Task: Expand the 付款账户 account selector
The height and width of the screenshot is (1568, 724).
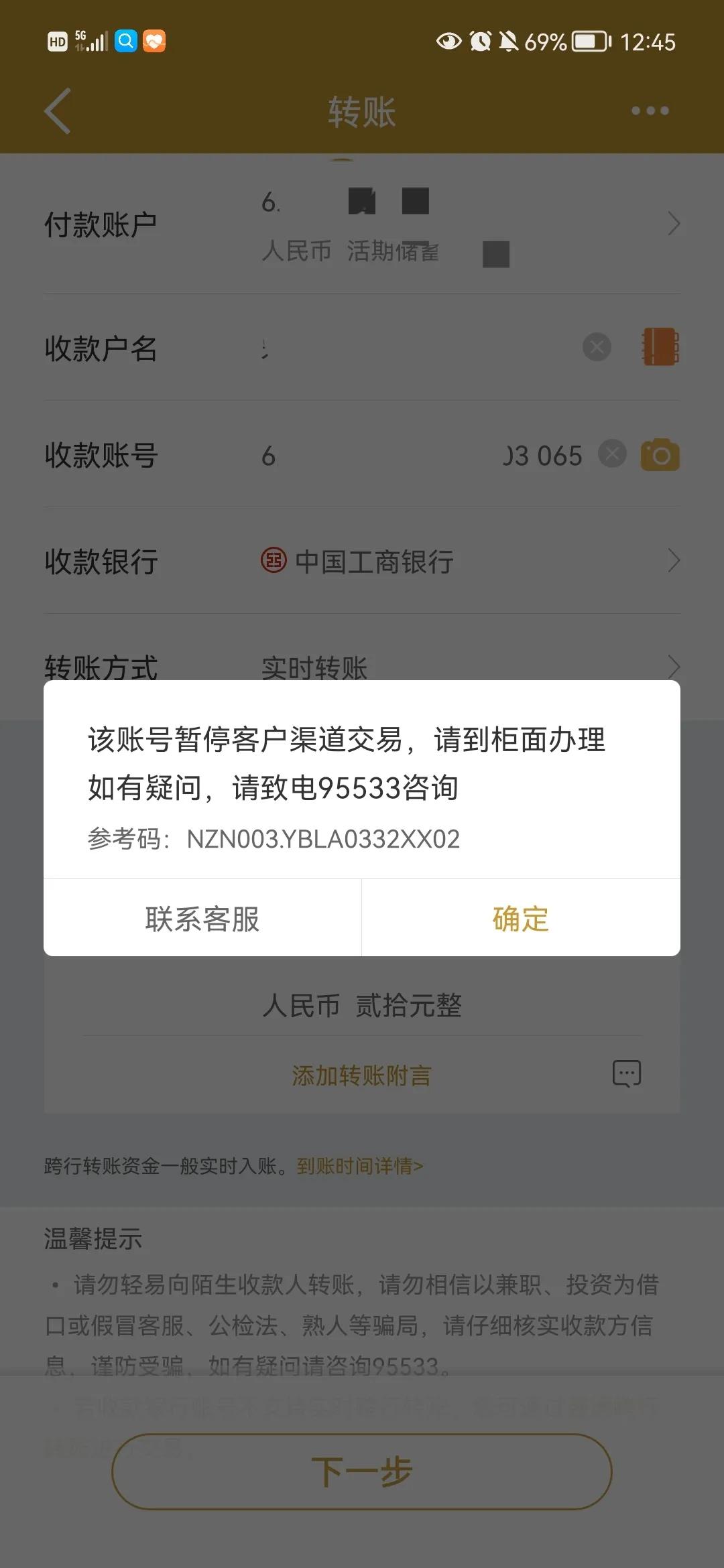Action: (x=674, y=223)
